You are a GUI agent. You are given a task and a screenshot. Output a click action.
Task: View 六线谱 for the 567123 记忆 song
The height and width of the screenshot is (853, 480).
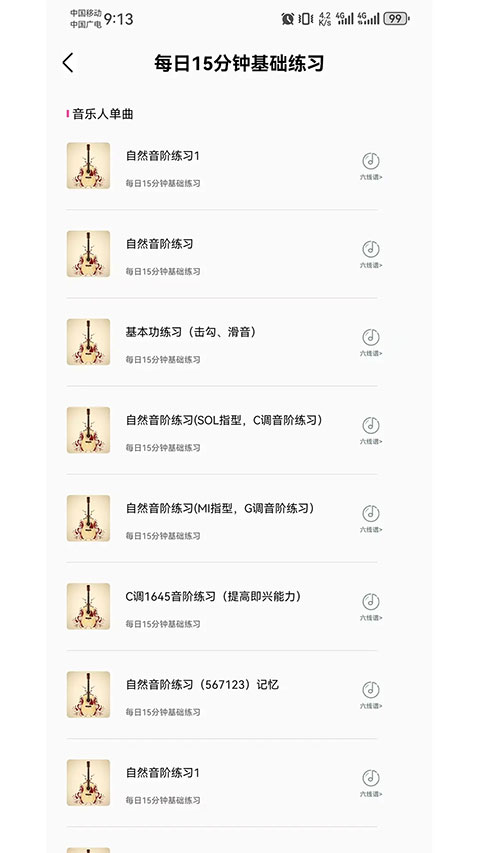[371, 695]
